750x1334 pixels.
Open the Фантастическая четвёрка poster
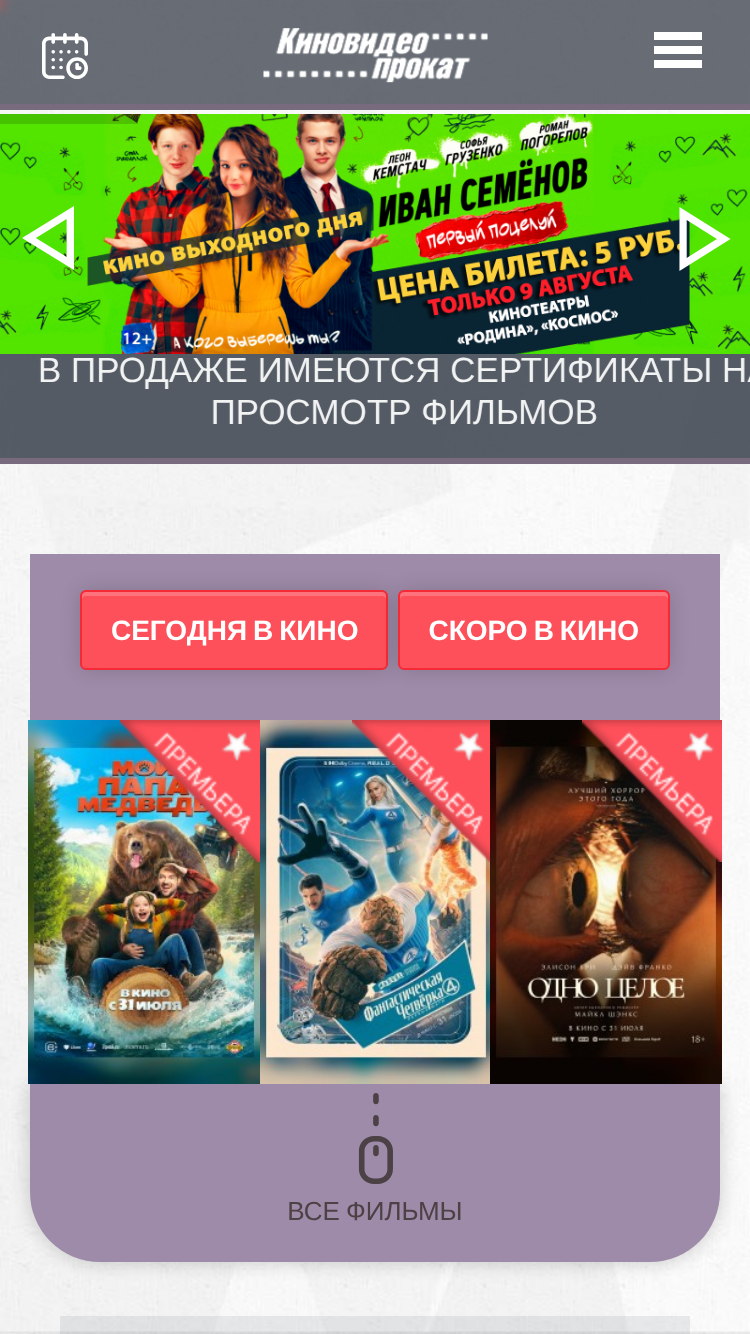[x=375, y=902]
